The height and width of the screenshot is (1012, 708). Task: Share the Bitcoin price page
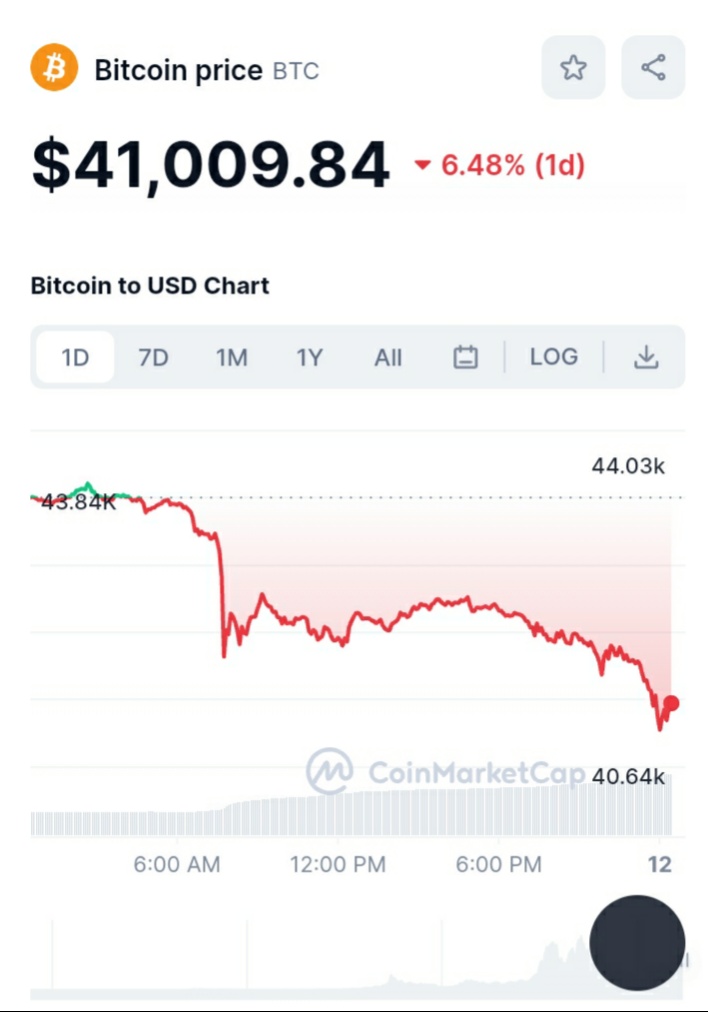tap(653, 68)
